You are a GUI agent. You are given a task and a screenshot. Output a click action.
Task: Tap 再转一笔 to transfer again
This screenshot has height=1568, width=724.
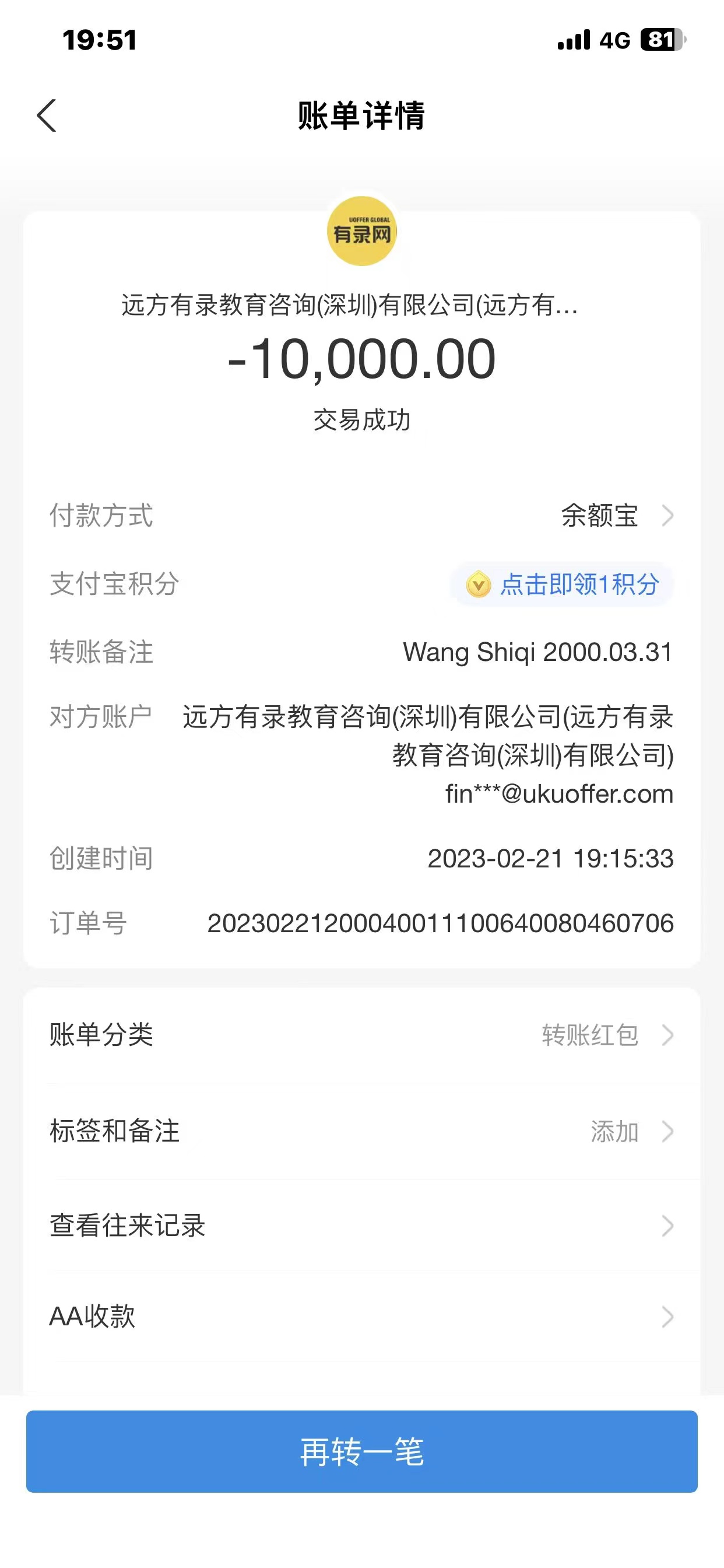click(361, 1451)
